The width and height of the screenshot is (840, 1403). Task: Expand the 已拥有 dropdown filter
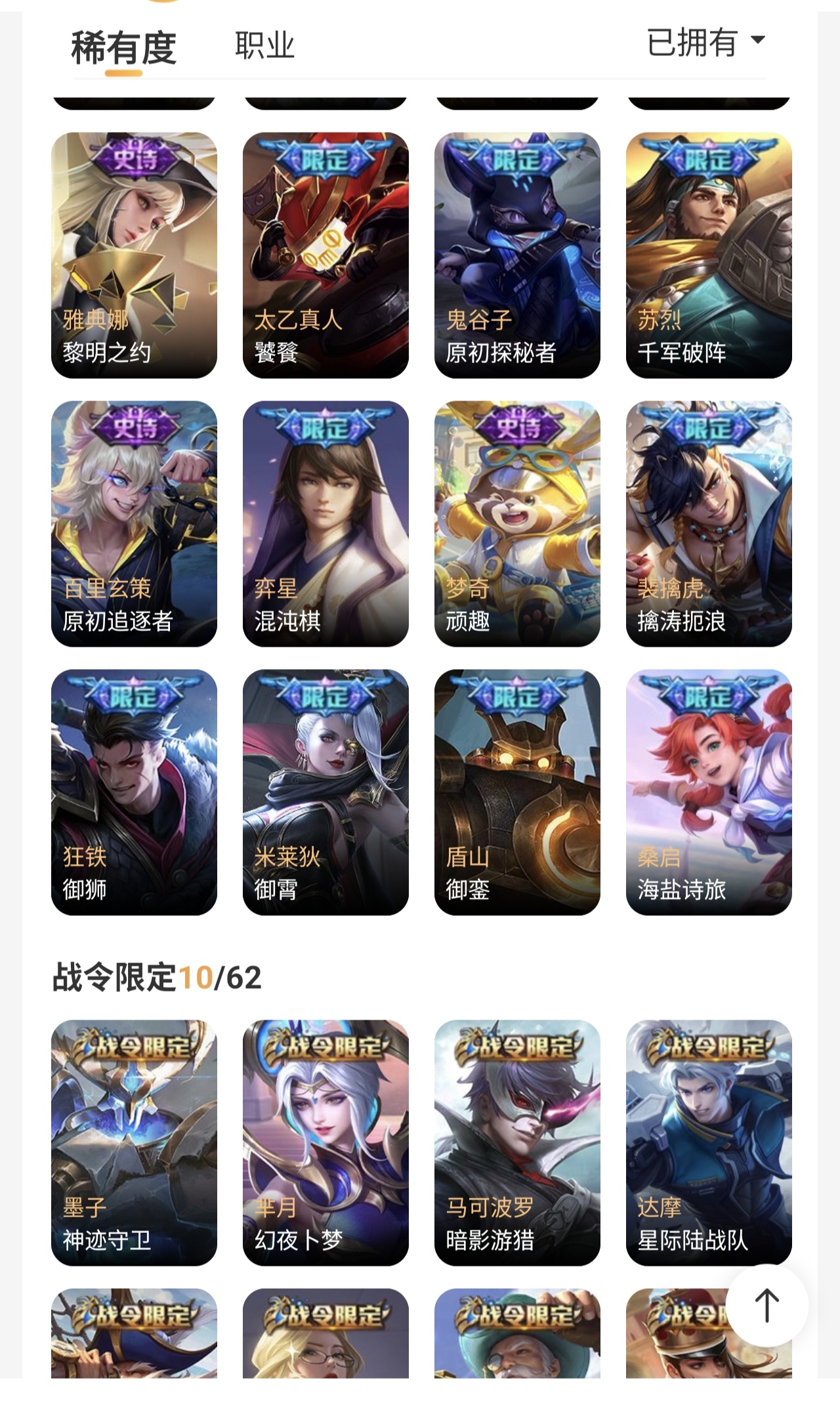point(705,43)
